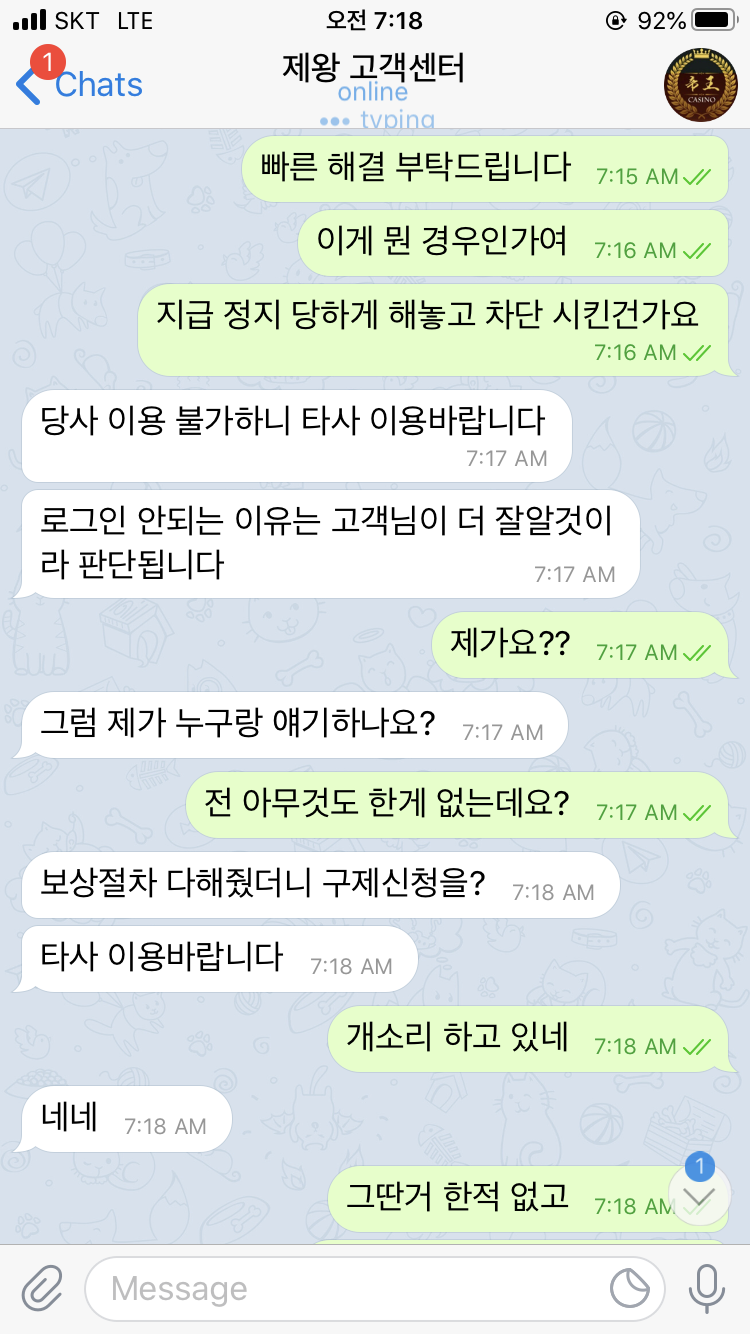Open chat info via 제왕 고객센터 title
750x1334 pixels.
(374, 70)
